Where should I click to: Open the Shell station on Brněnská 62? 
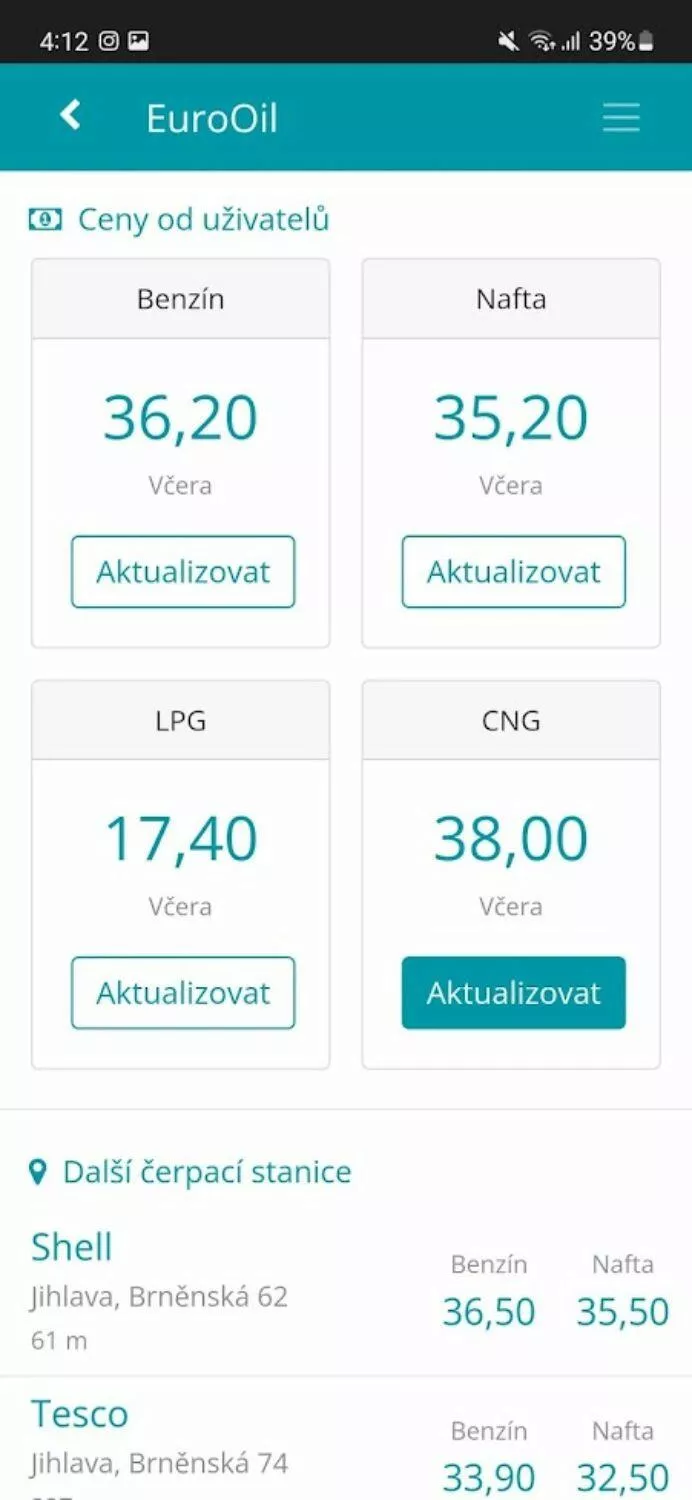coord(346,1292)
